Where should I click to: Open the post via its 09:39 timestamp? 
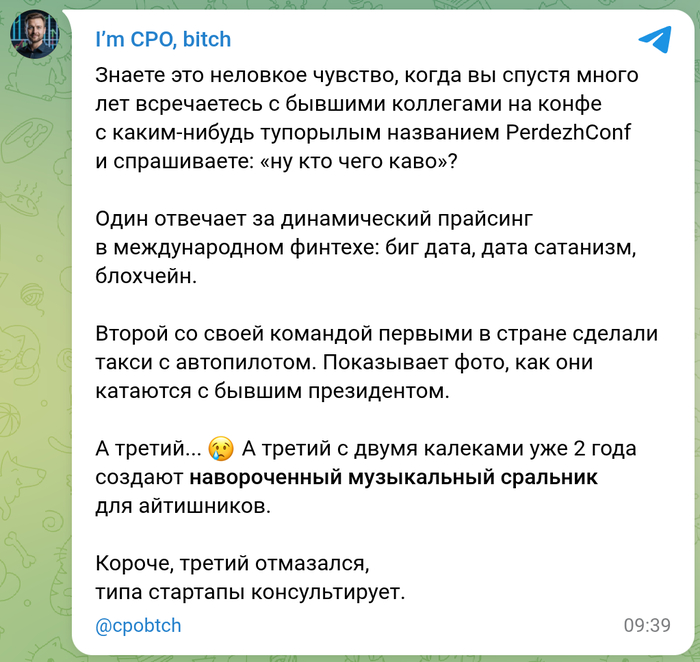tap(646, 625)
